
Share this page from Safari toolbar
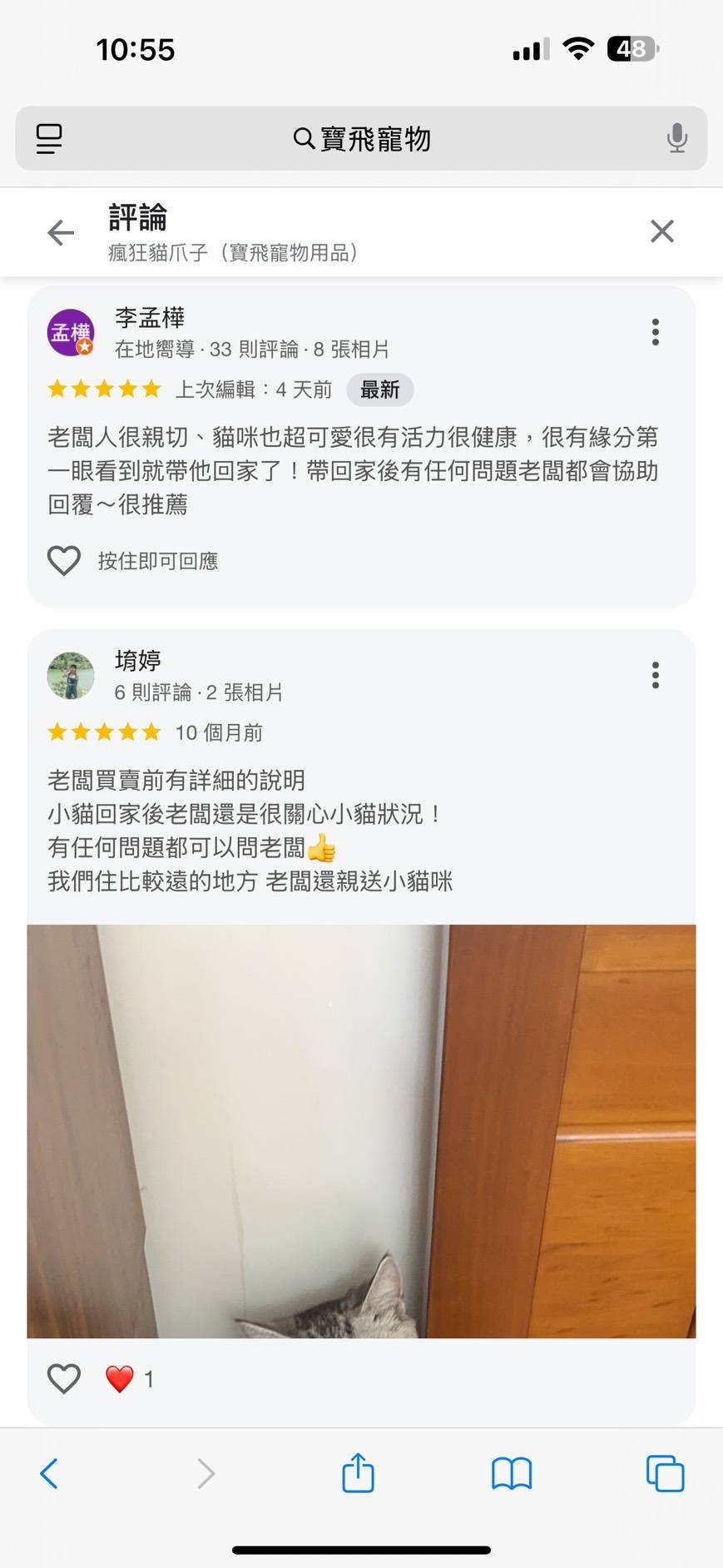pos(359,1473)
